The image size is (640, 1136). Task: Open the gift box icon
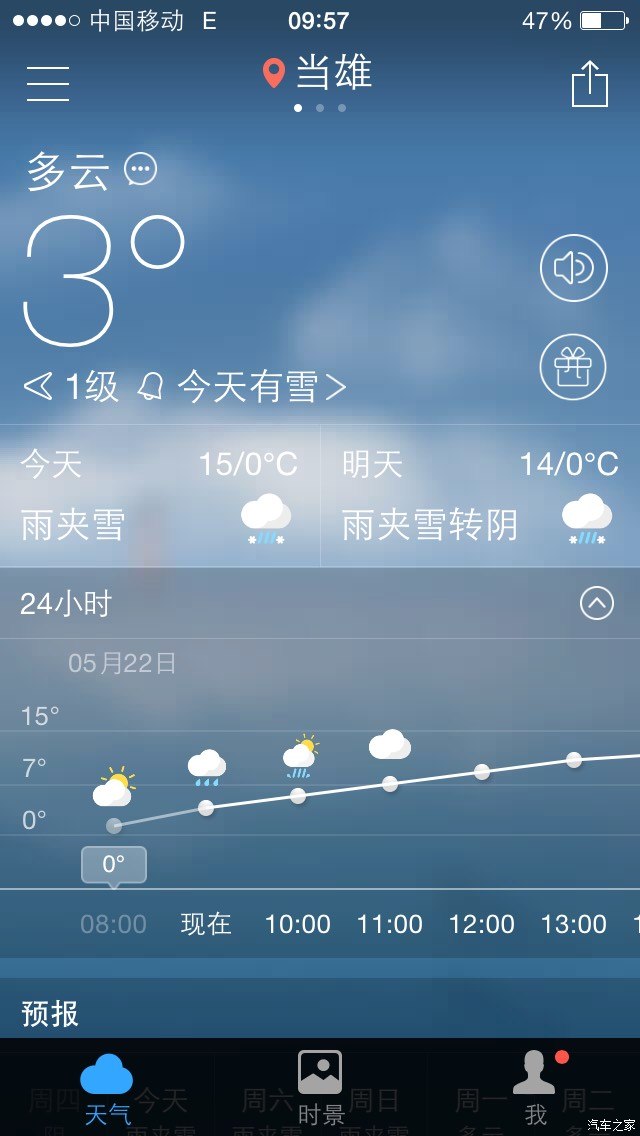(574, 367)
